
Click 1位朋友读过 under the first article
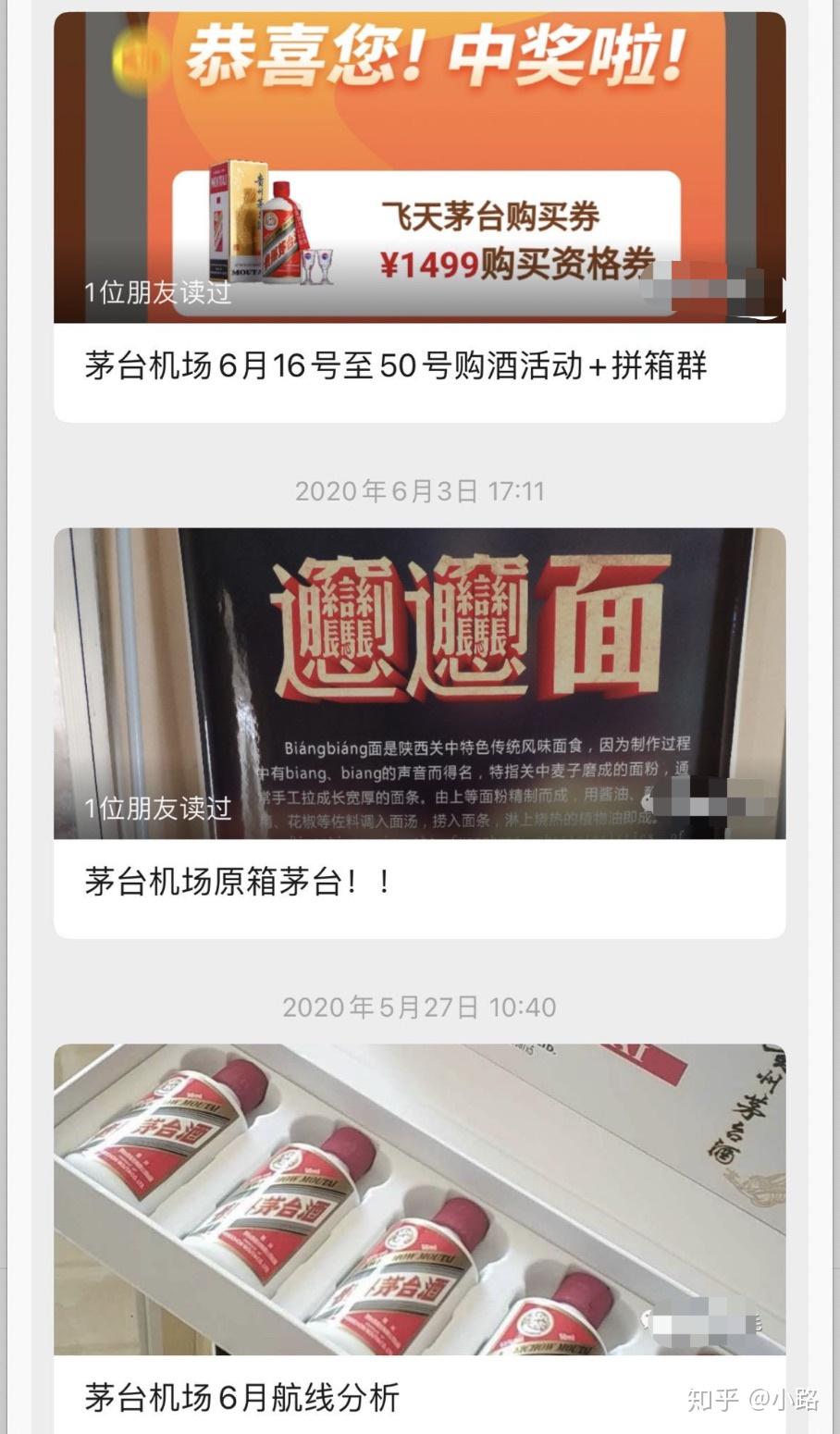pyautogui.click(x=158, y=291)
